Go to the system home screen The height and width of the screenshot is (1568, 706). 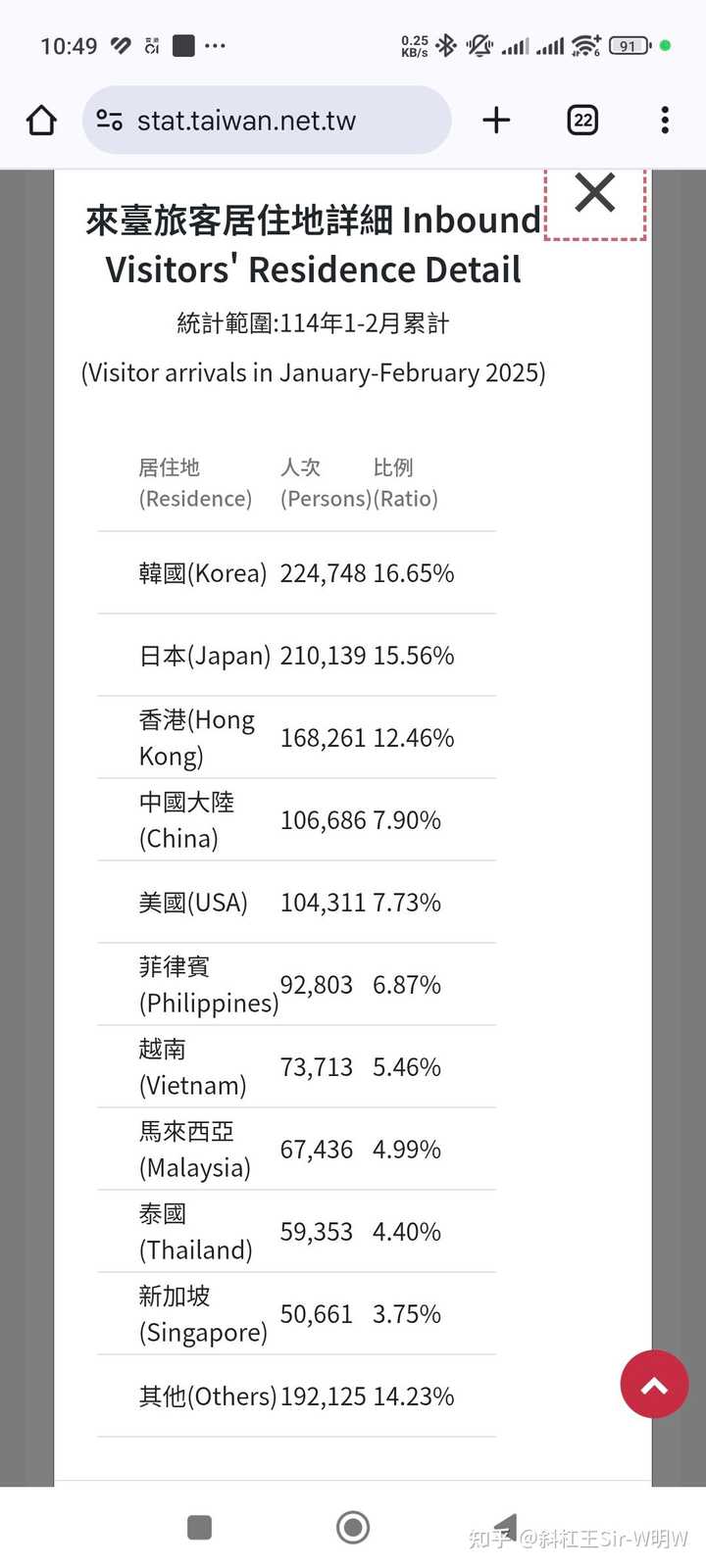(353, 1527)
